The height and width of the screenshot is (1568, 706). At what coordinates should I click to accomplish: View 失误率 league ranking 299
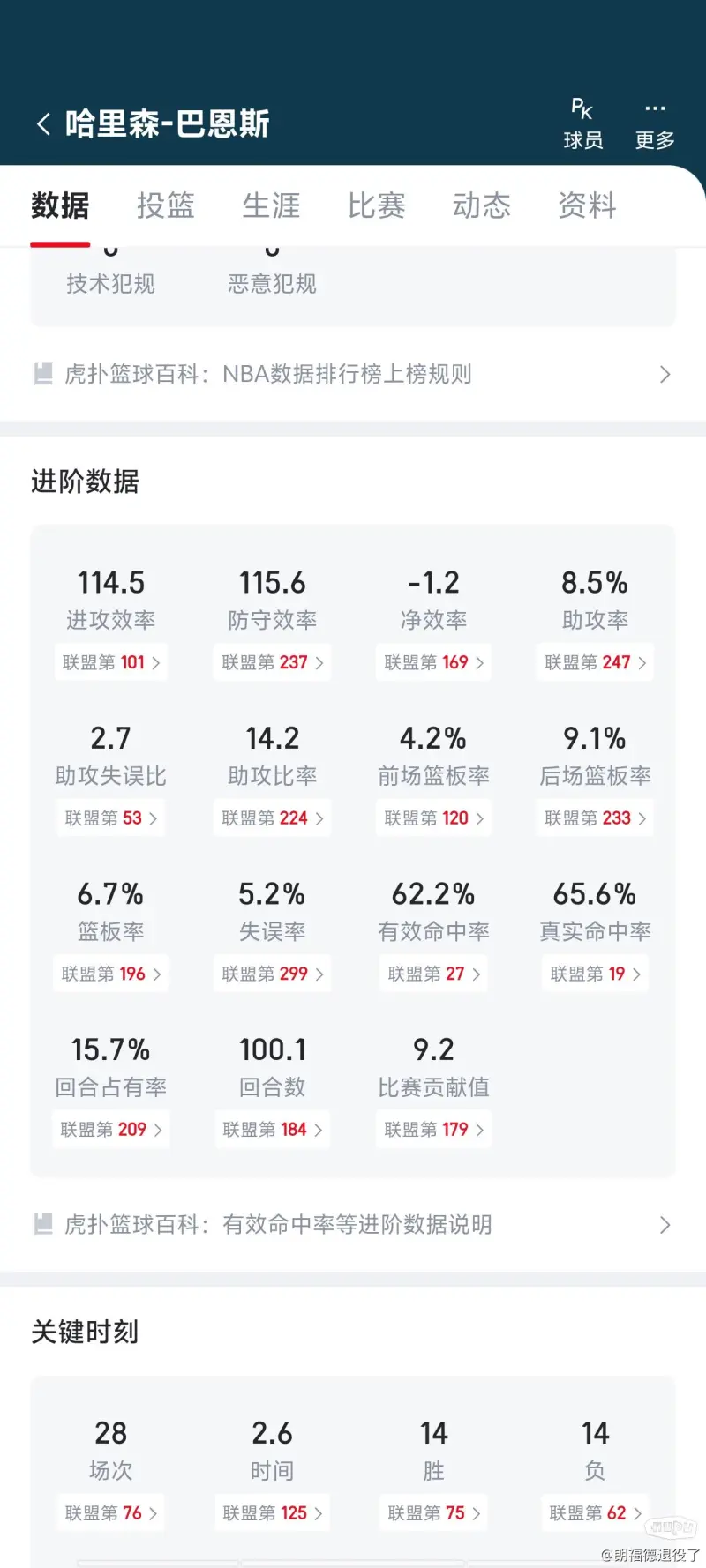coord(273,974)
